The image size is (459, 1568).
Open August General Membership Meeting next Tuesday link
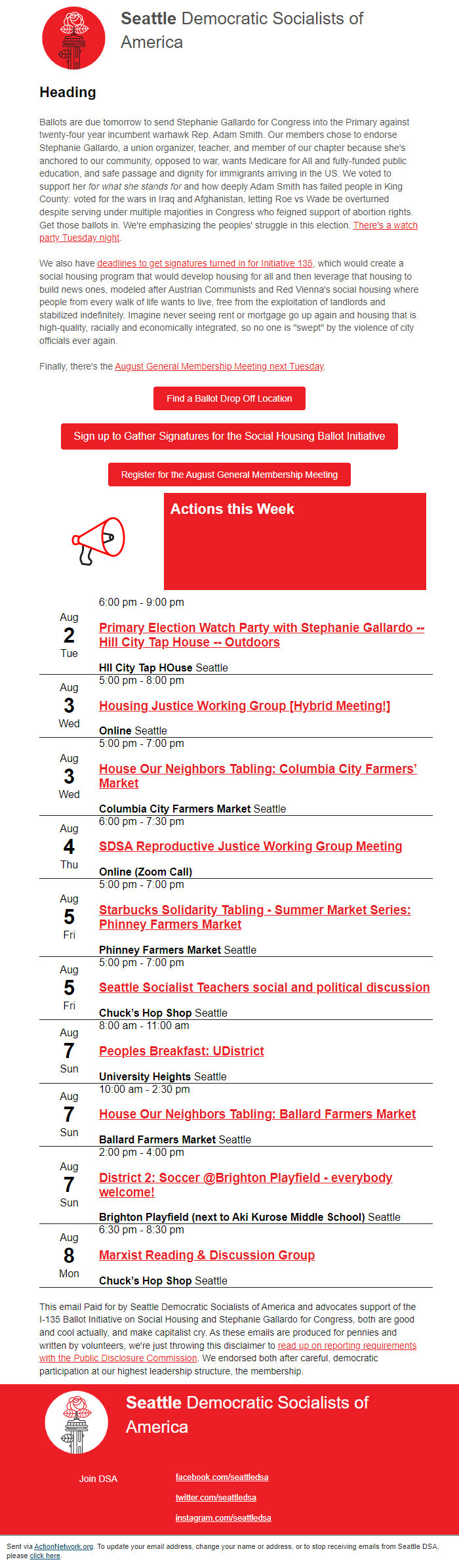pos(219,366)
